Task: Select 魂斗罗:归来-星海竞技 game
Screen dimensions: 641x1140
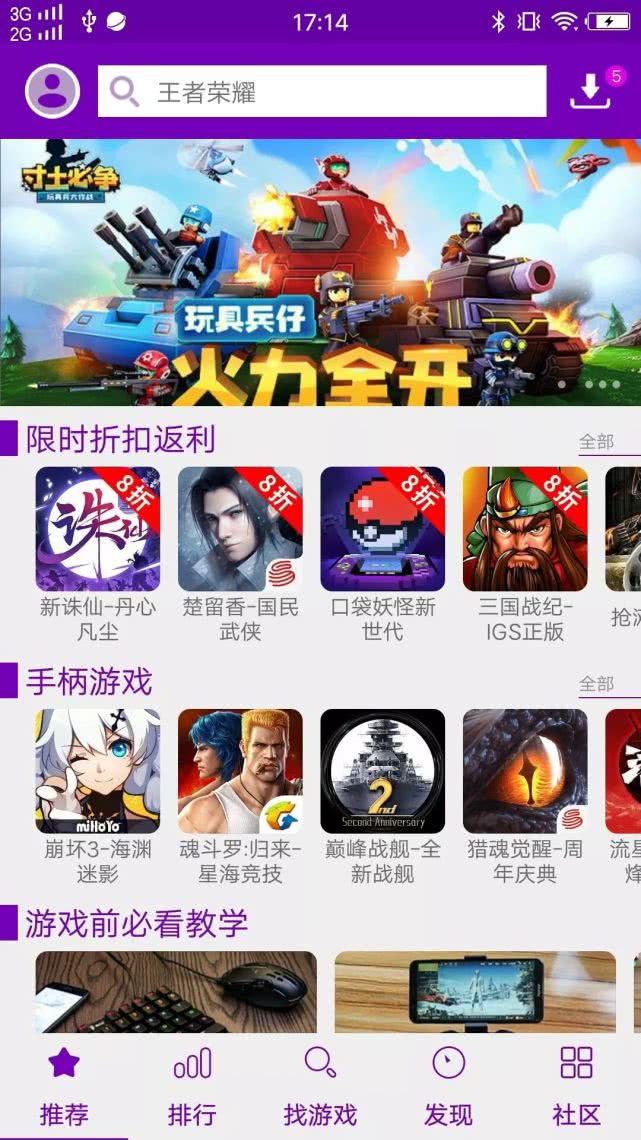Action: pyautogui.click(x=241, y=797)
